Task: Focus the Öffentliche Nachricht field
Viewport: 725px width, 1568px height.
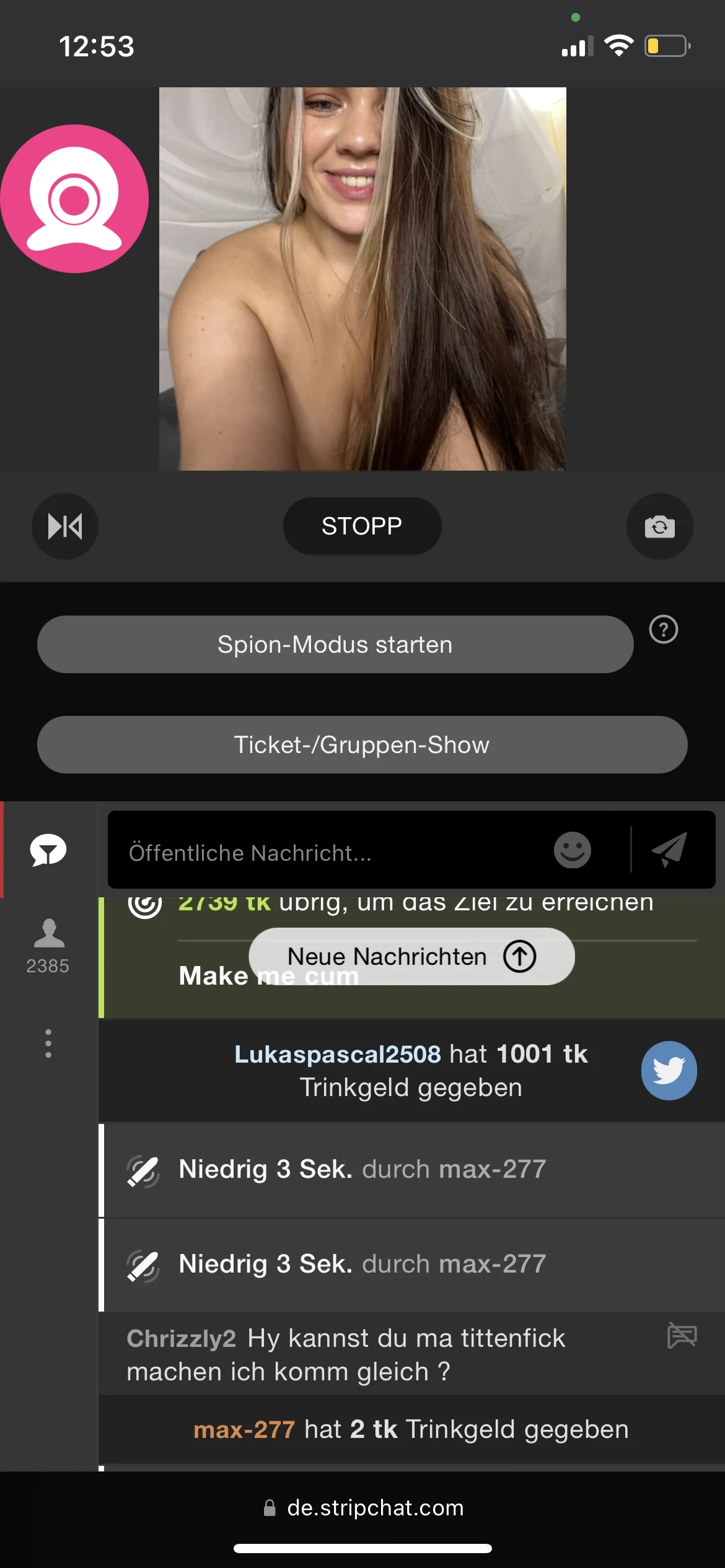Action: coord(328,853)
